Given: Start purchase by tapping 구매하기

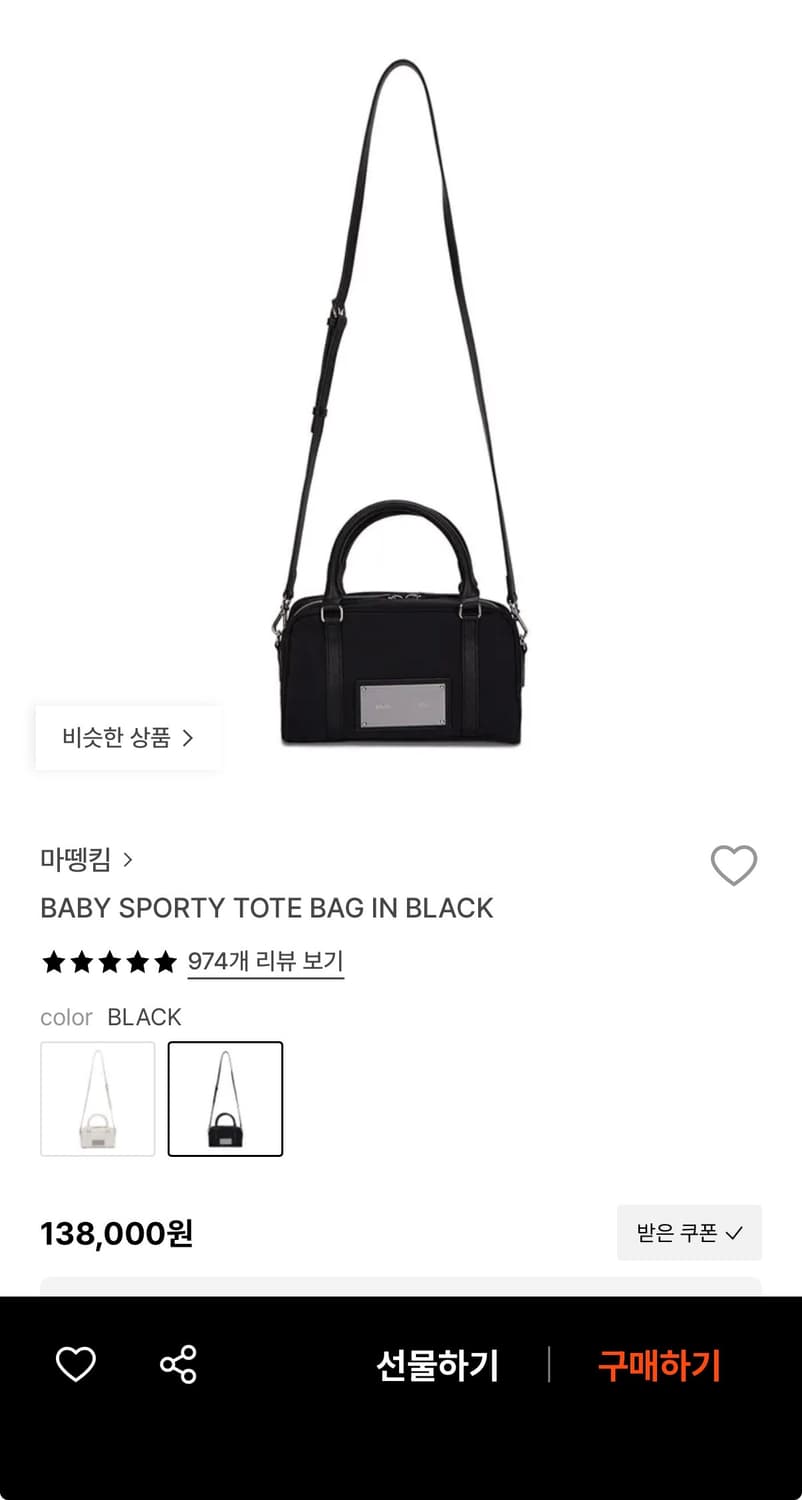Looking at the screenshot, I should click(660, 1363).
